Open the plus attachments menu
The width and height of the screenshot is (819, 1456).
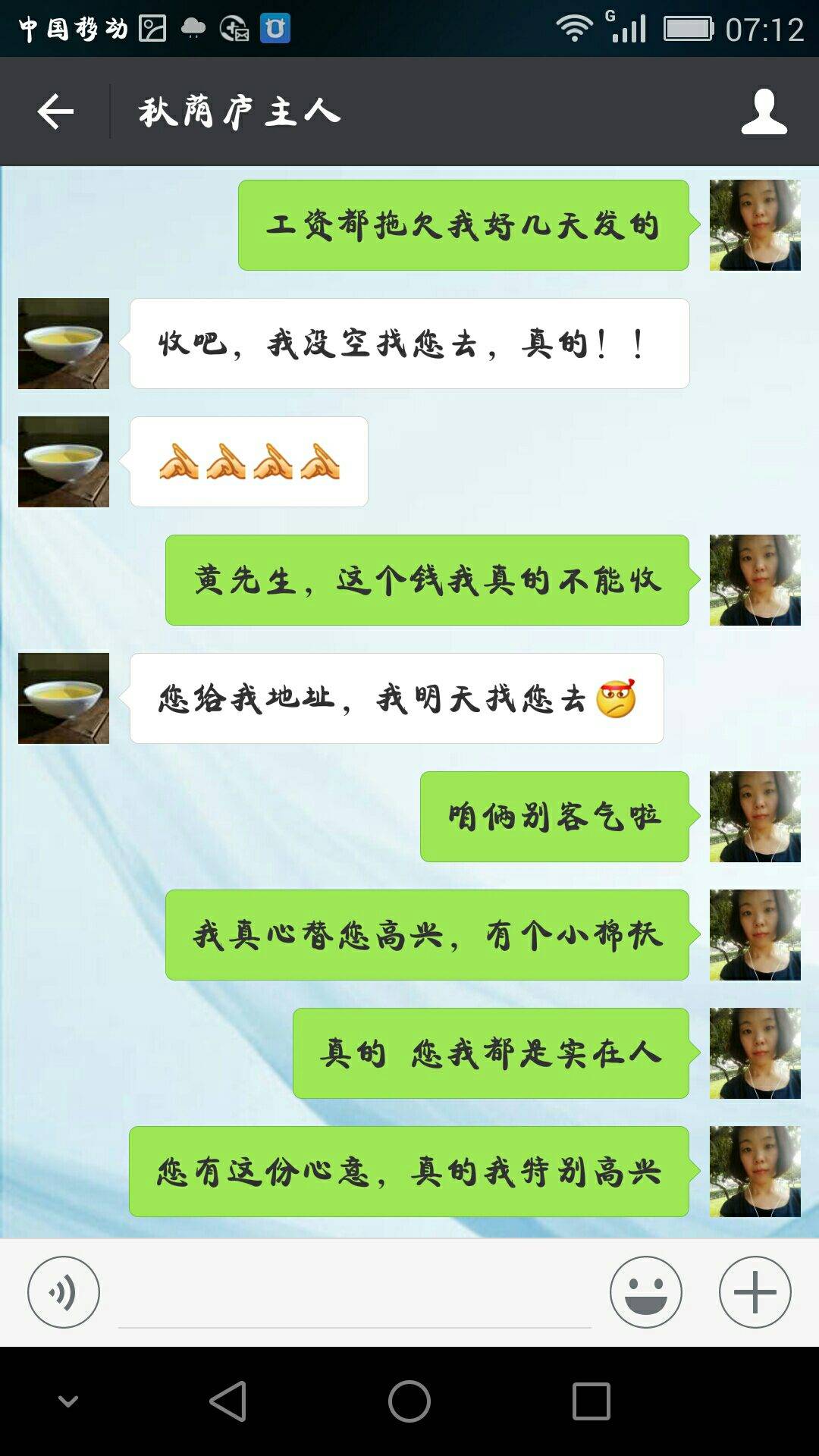(755, 1291)
